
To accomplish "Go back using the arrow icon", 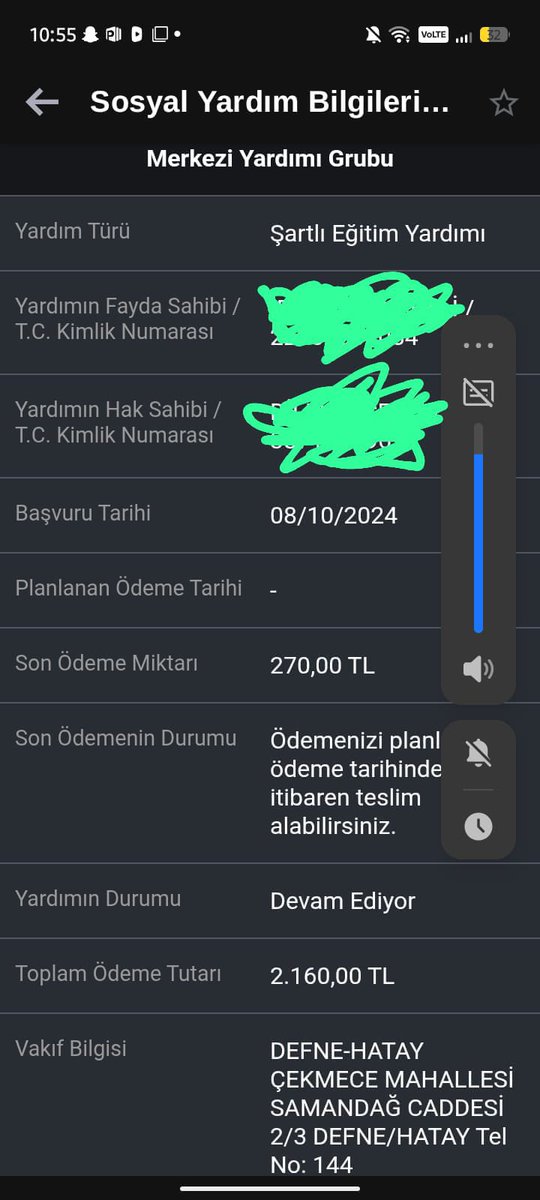I will (x=42, y=101).
